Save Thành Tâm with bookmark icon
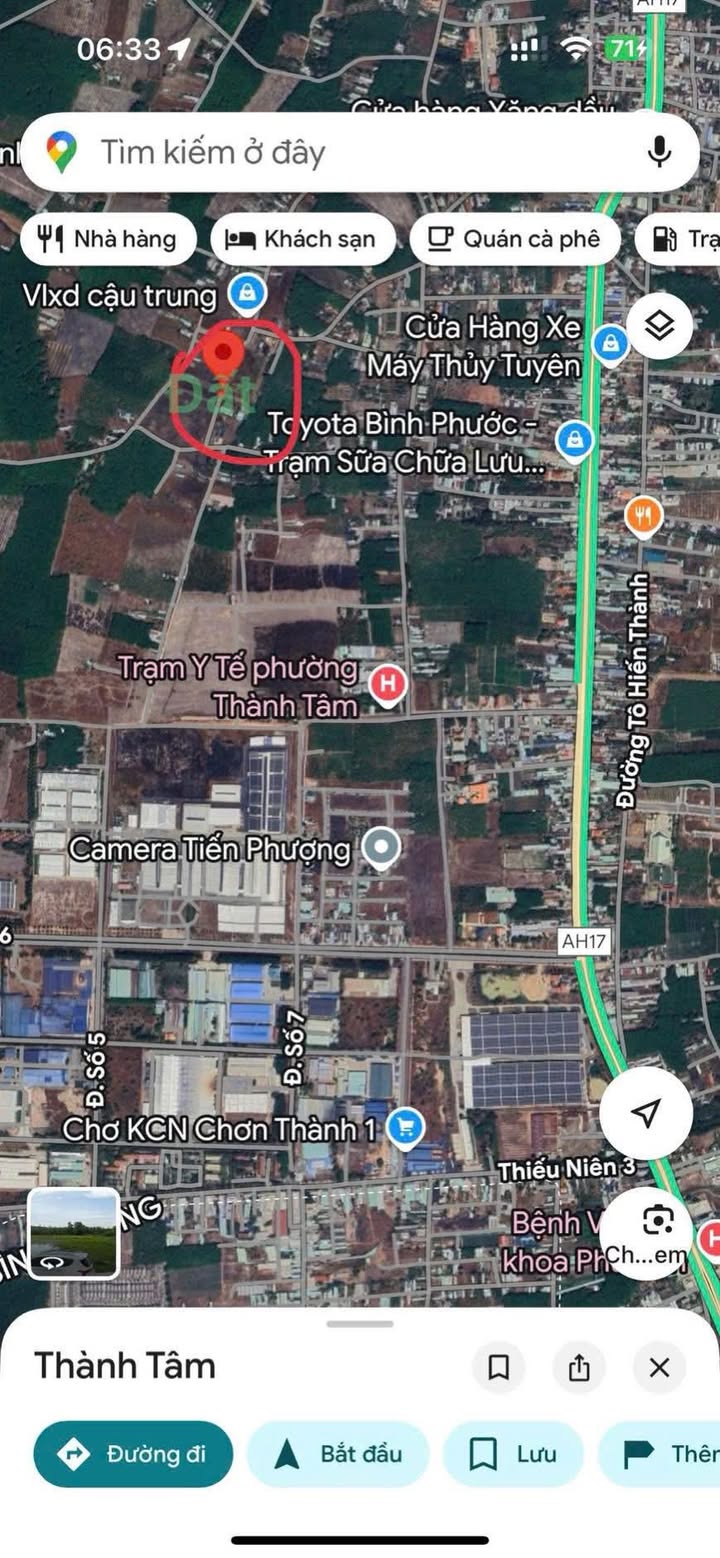The height and width of the screenshot is (1558, 720). point(498,1367)
